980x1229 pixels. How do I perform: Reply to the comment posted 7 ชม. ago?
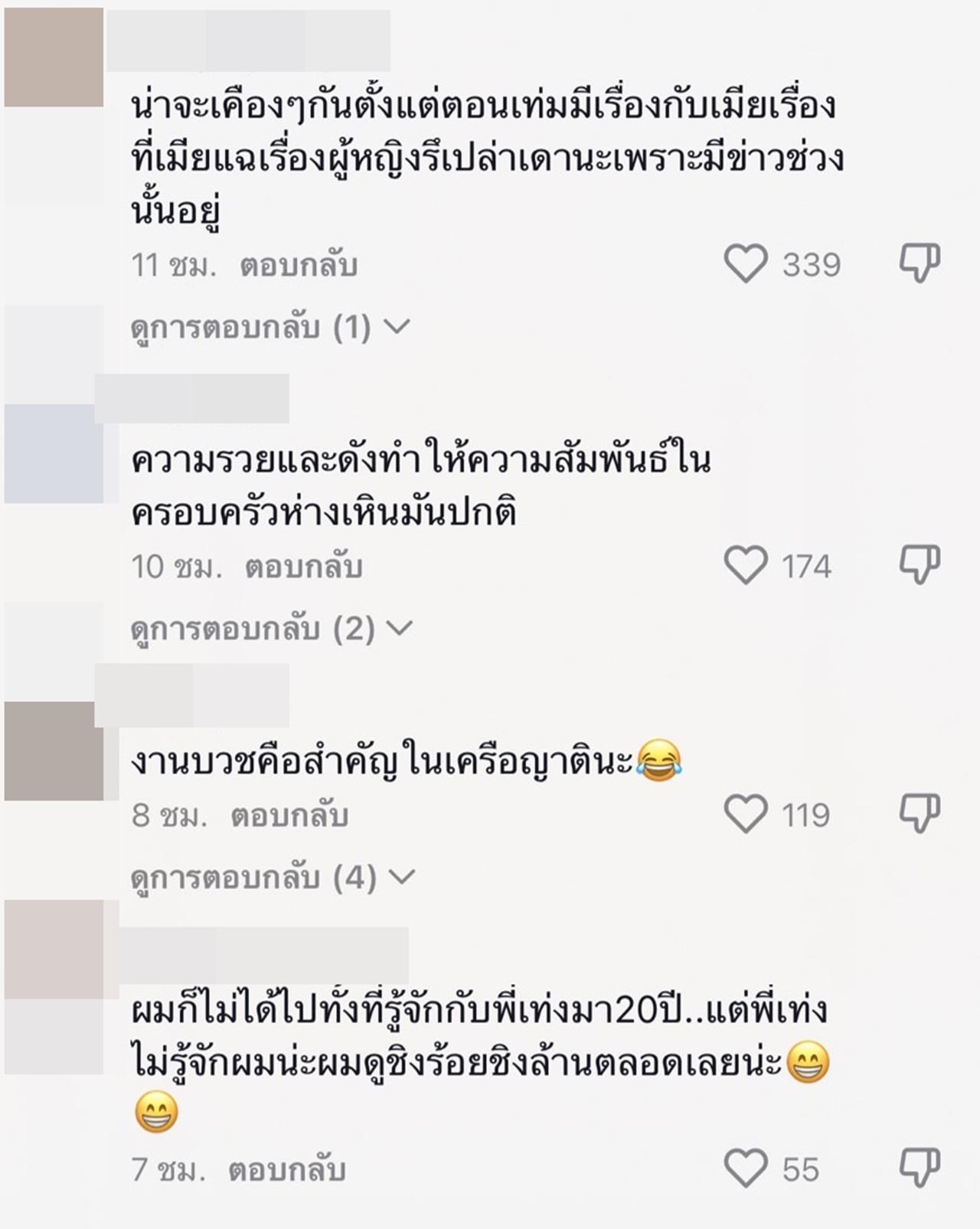(287, 1170)
